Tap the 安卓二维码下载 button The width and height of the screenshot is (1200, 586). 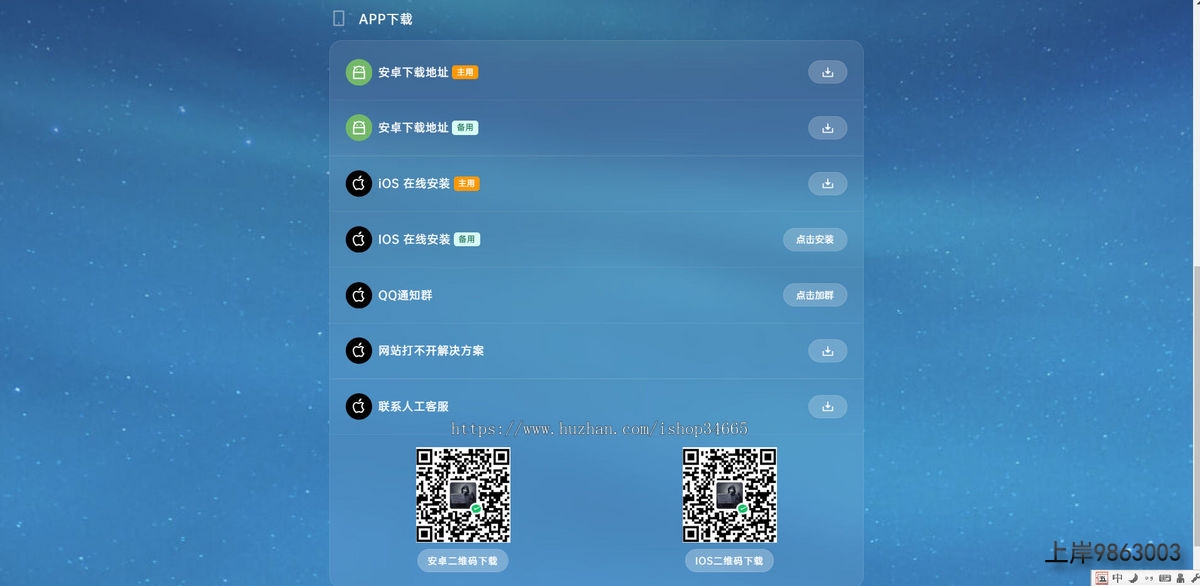462,561
